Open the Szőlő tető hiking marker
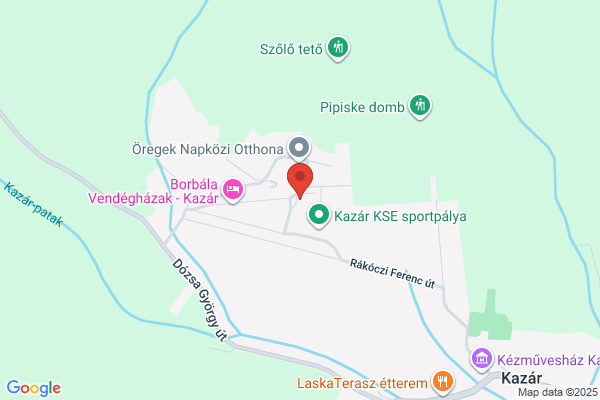 [338, 48]
